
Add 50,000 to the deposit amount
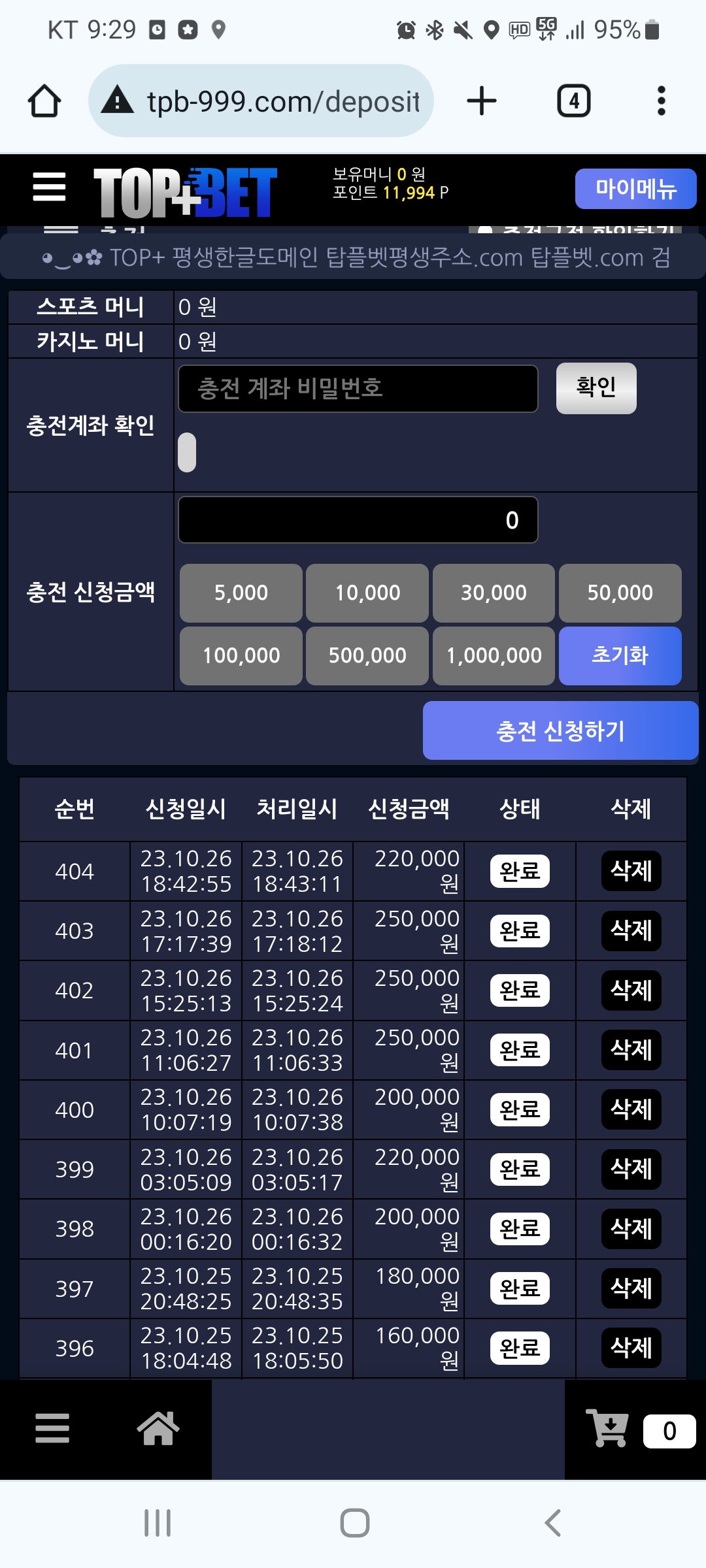tap(620, 593)
